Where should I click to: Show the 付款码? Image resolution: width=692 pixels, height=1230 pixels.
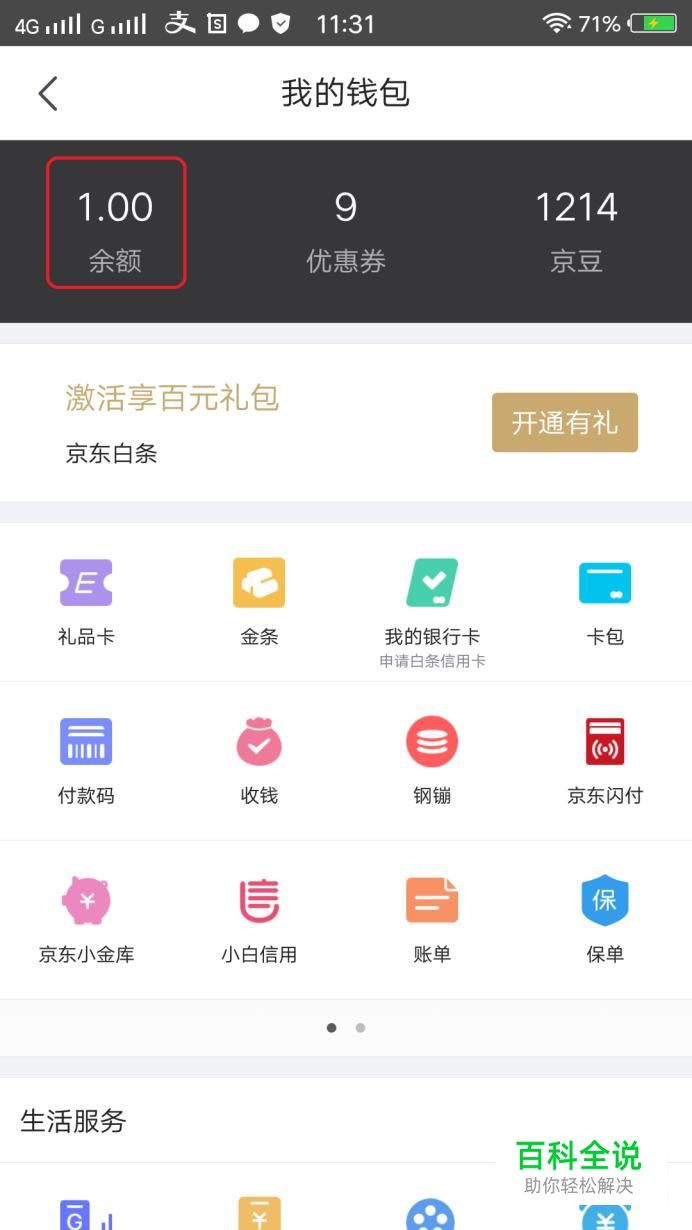click(x=86, y=761)
